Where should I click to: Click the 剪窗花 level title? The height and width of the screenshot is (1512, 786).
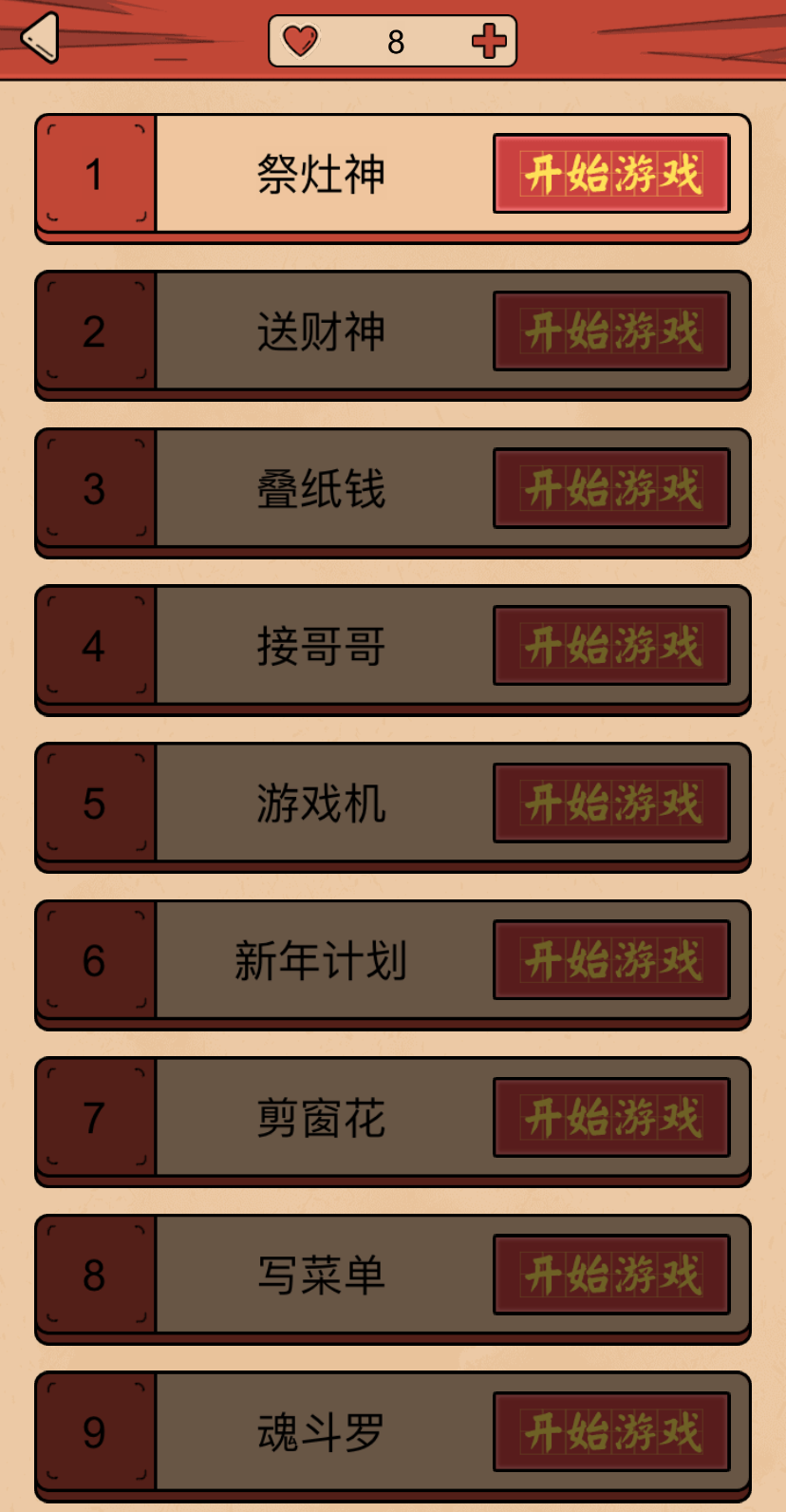(x=322, y=1118)
